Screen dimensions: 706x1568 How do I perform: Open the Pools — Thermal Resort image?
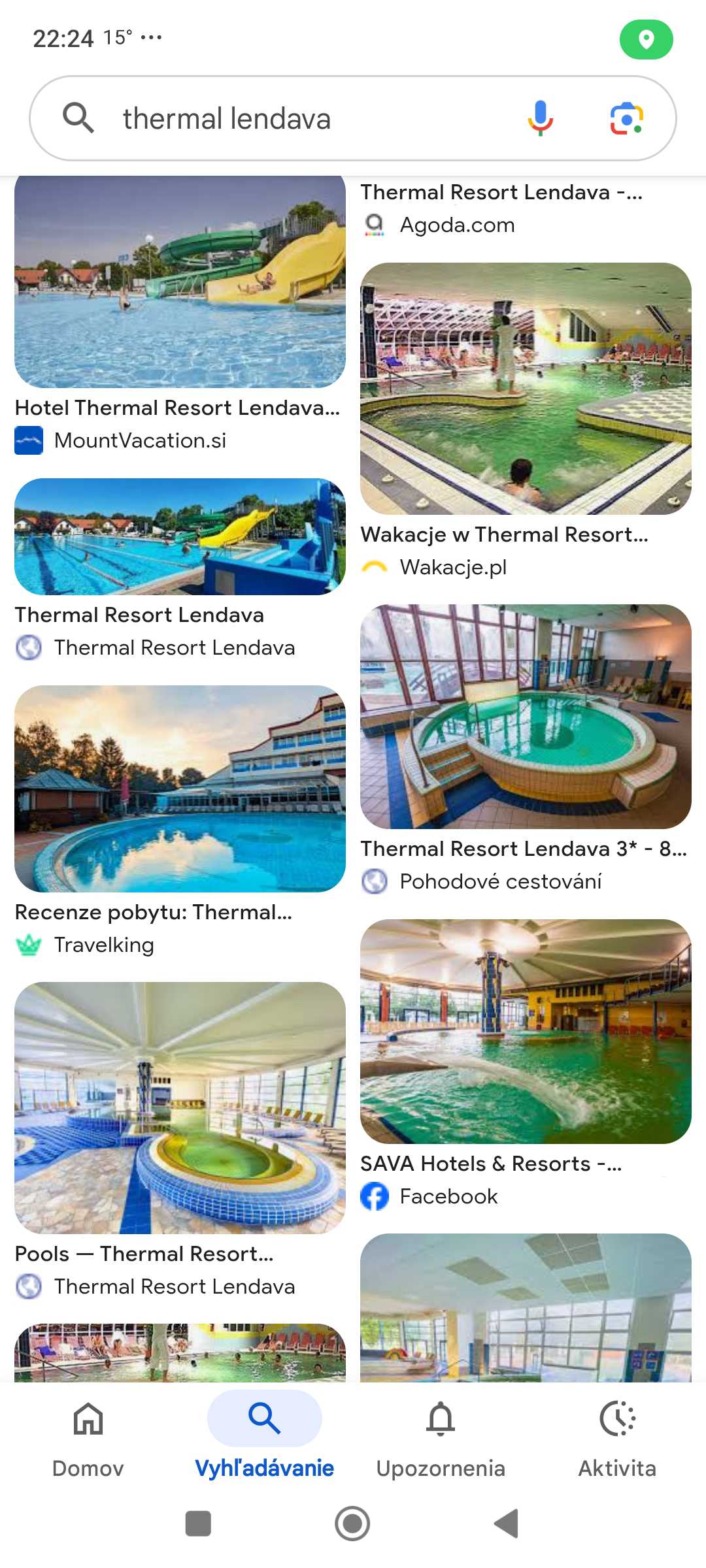pyautogui.click(x=180, y=1108)
